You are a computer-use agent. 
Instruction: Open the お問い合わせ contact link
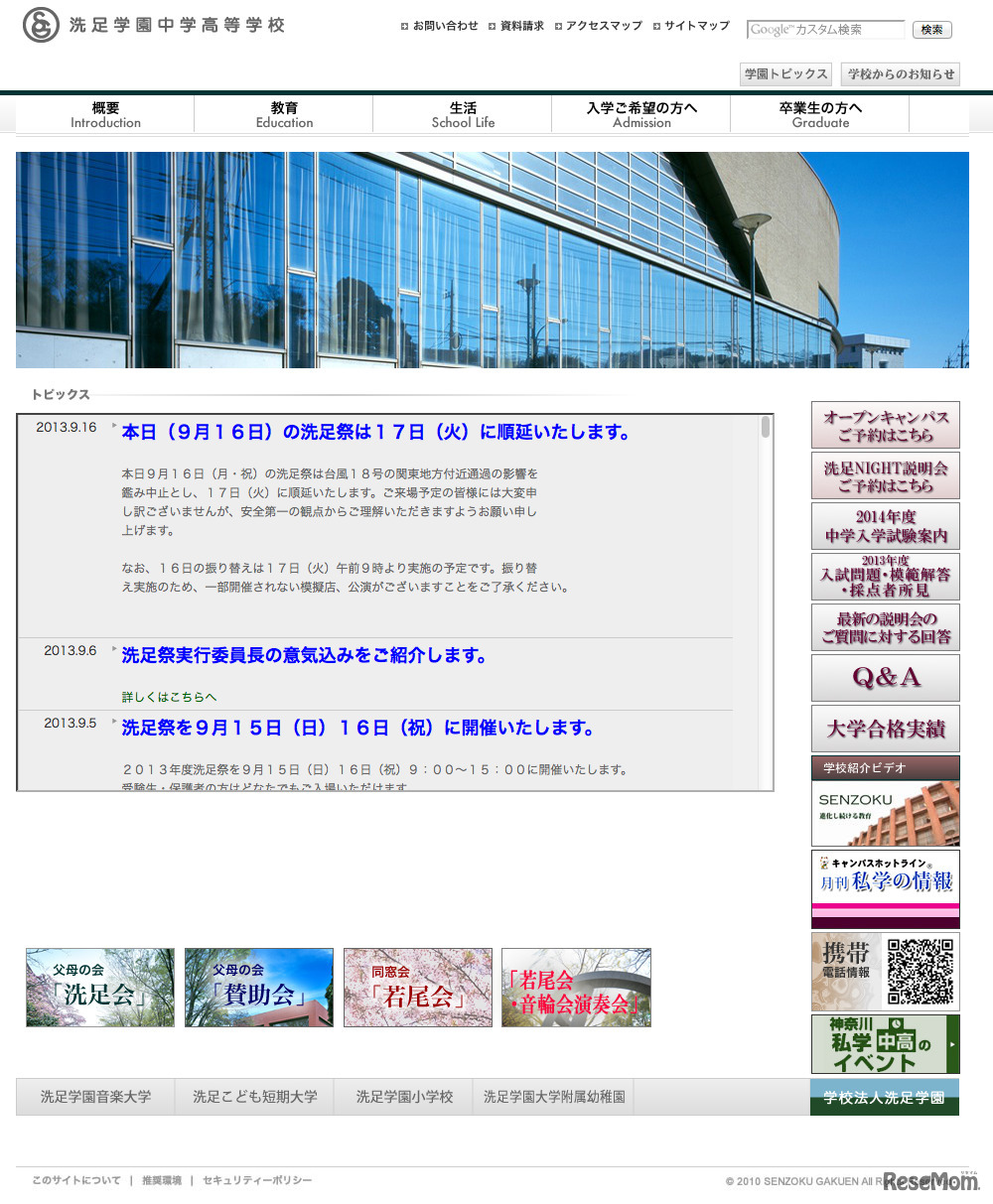445,26
